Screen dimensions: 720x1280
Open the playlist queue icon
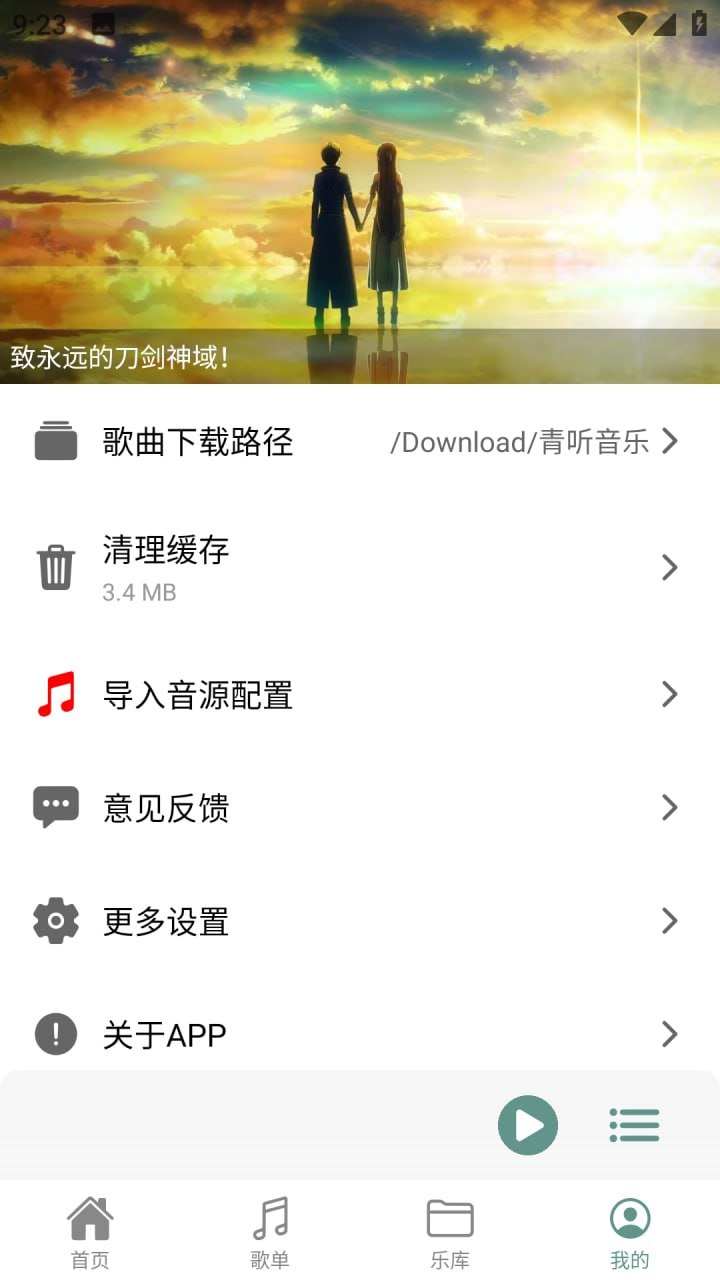click(x=634, y=1125)
